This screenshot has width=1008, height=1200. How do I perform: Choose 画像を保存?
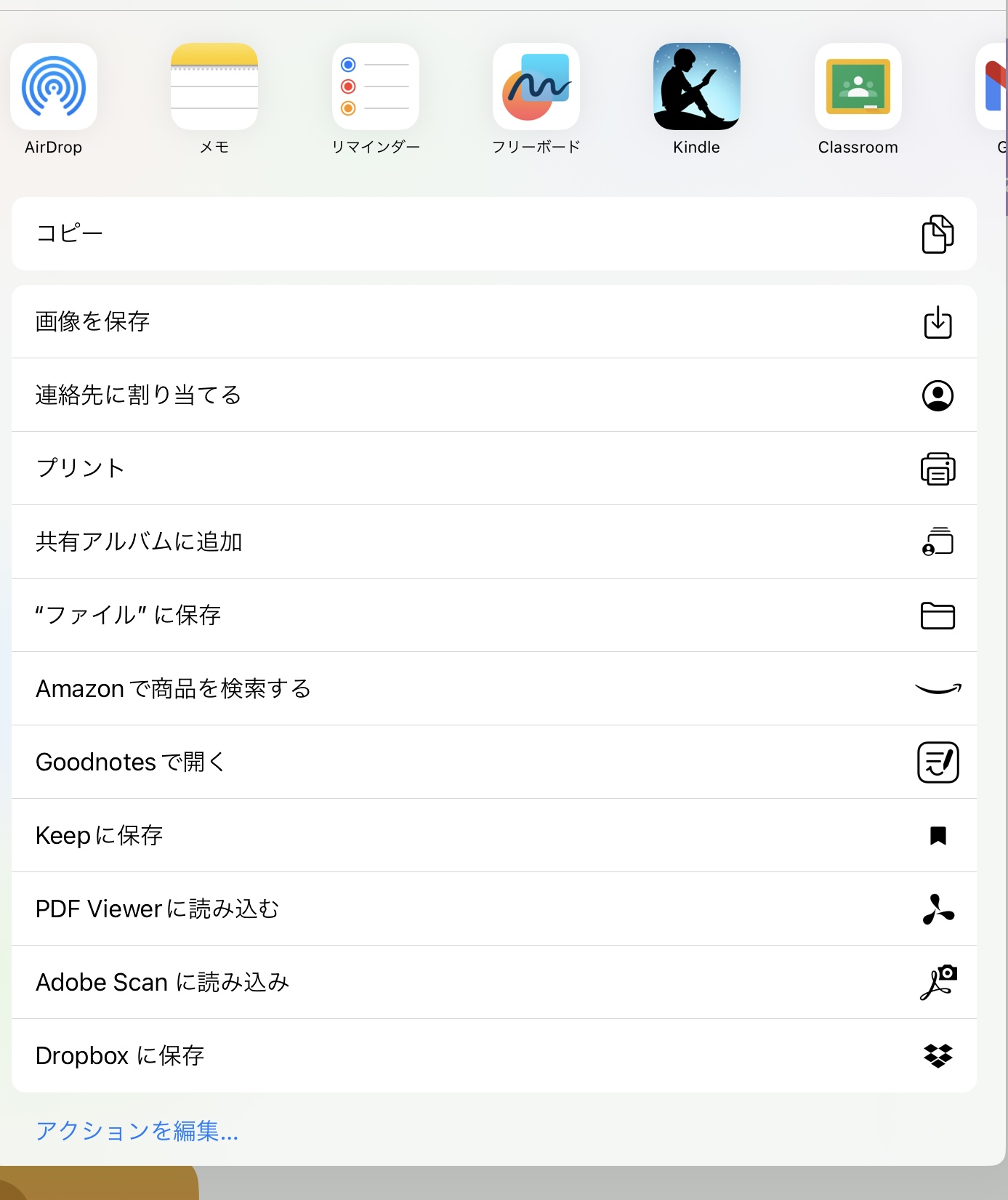click(x=494, y=321)
